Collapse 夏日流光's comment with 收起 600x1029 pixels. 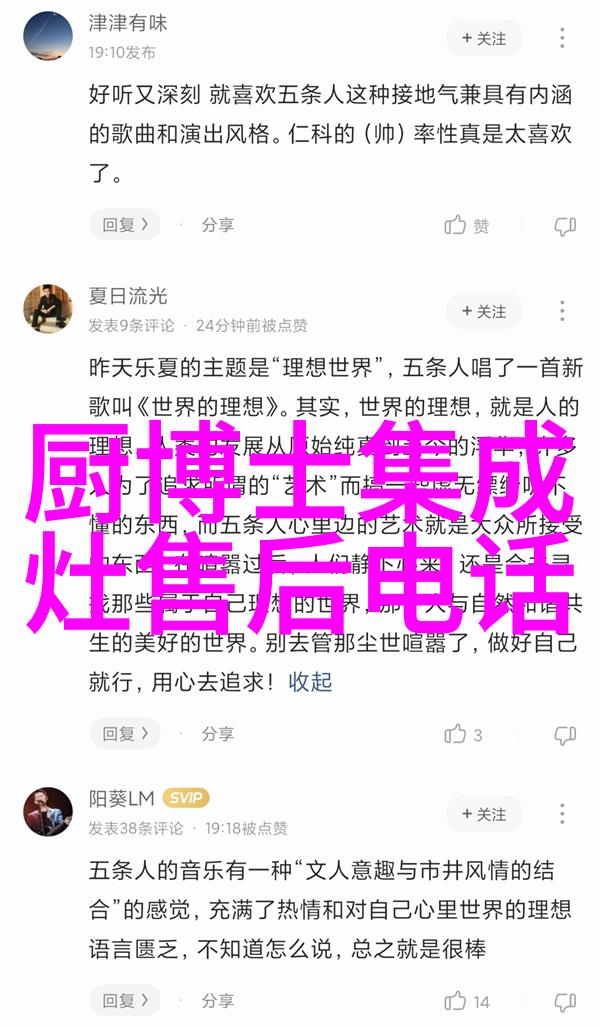pos(310,682)
